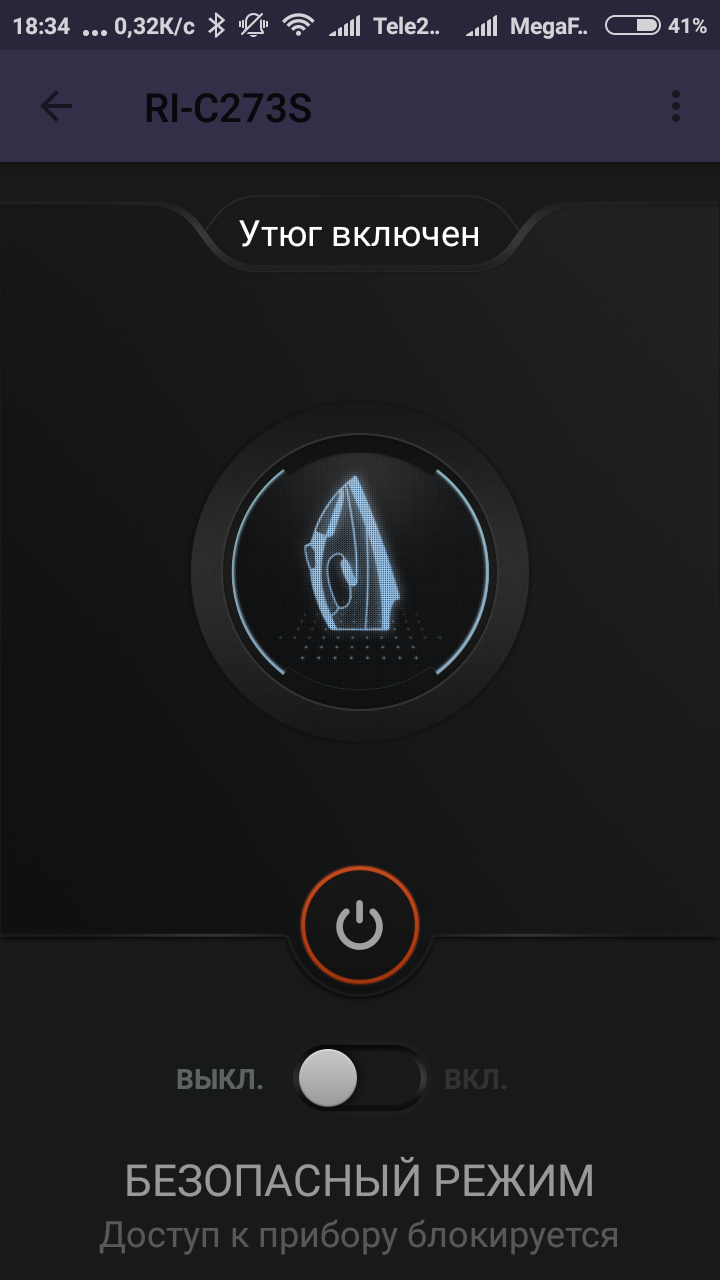
Task: Tap the power button to switch off the iron
Action: [x=359, y=925]
